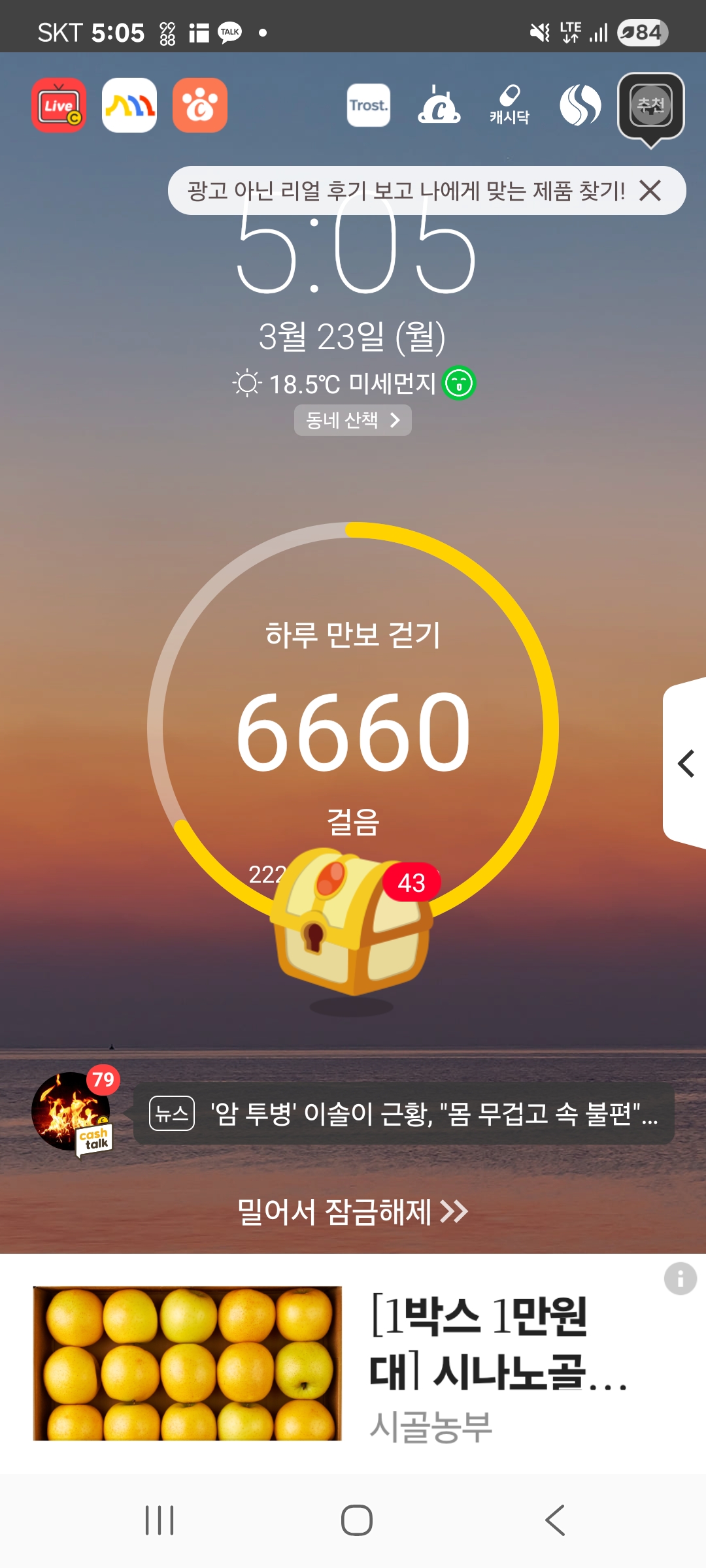Viewport: 706px width, 1568px height.
Task: Open the white swirl logo shortcut
Action: click(x=580, y=105)
